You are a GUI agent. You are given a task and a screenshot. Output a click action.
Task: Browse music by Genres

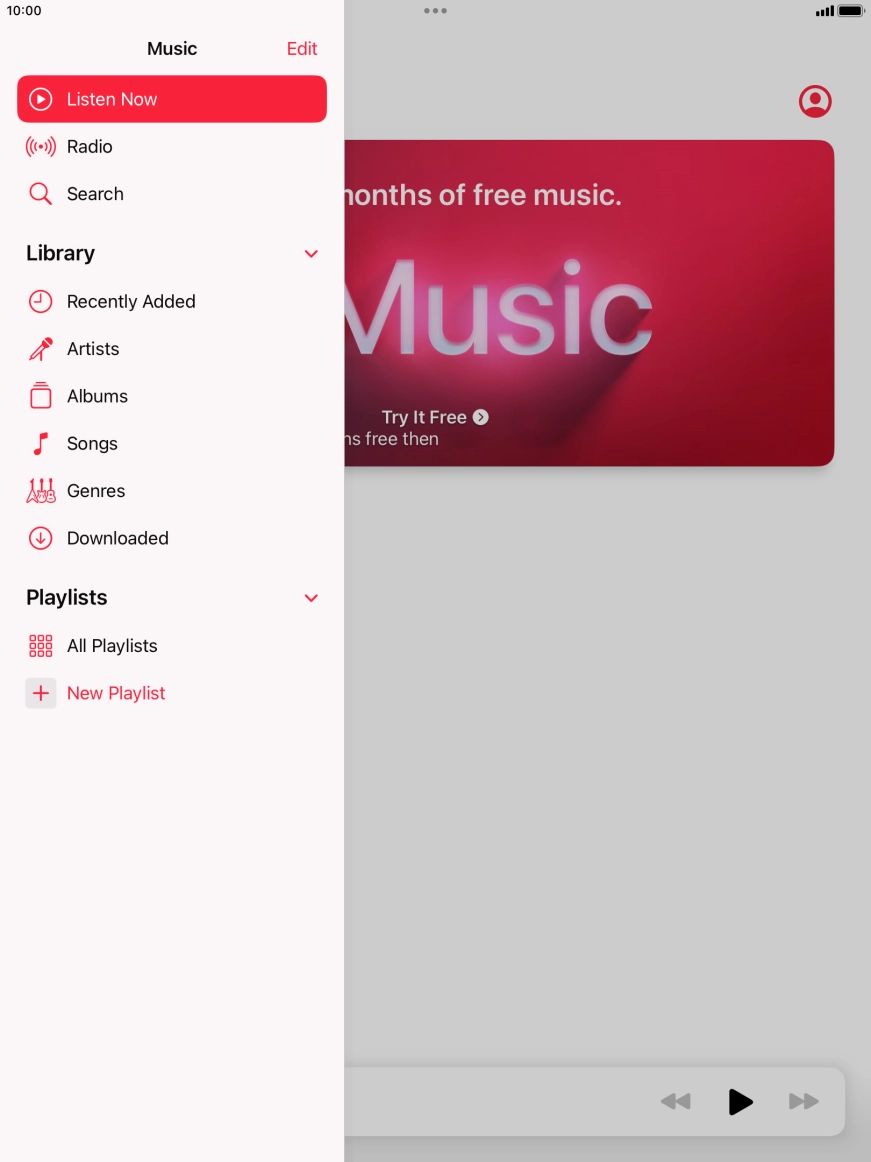pyautogui.click(x=95, y=490)
